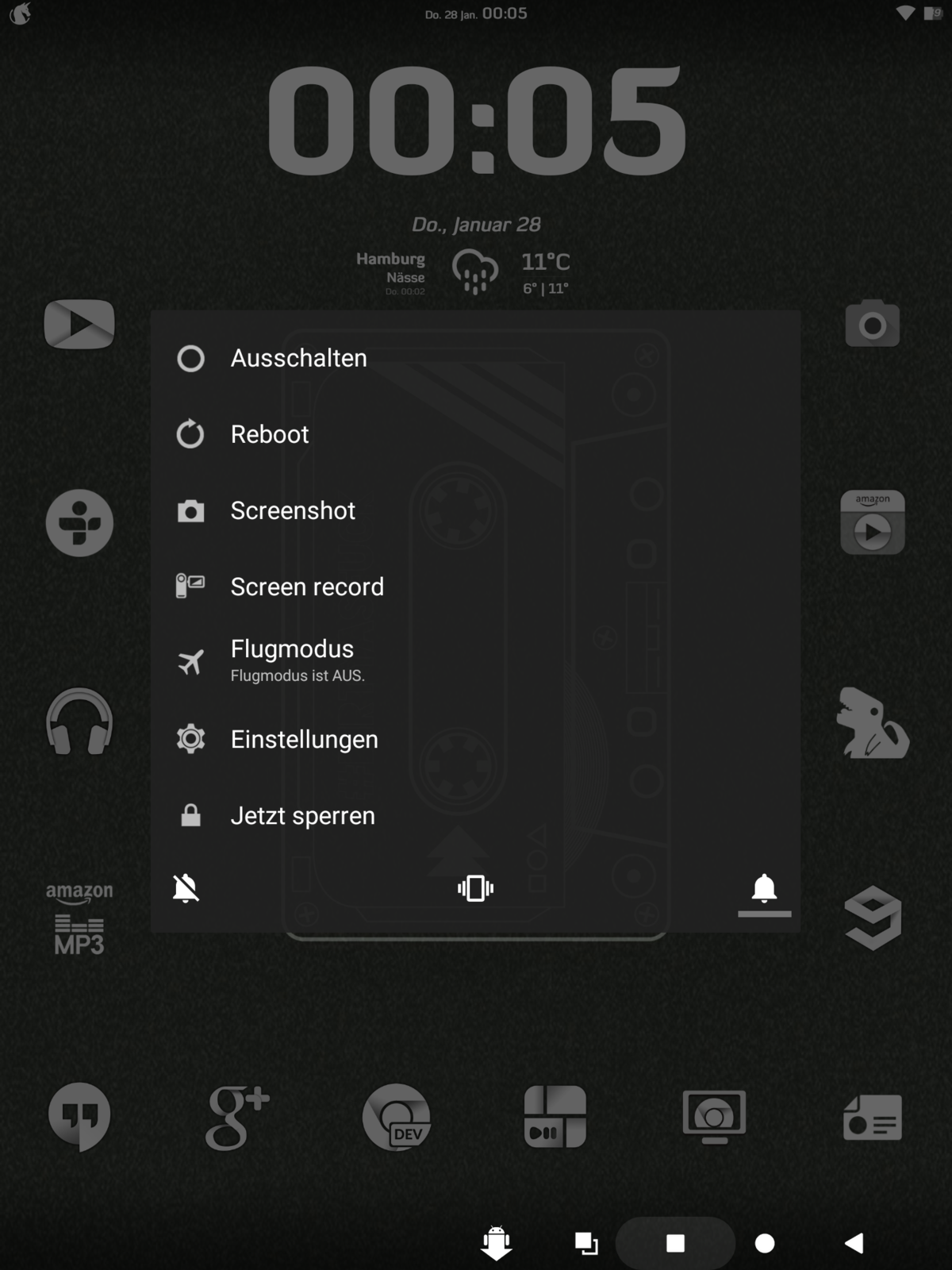Screen dimensions: 952x1270
Task: Go back with the navigation triangle
Action: [x=854, y=1243]
